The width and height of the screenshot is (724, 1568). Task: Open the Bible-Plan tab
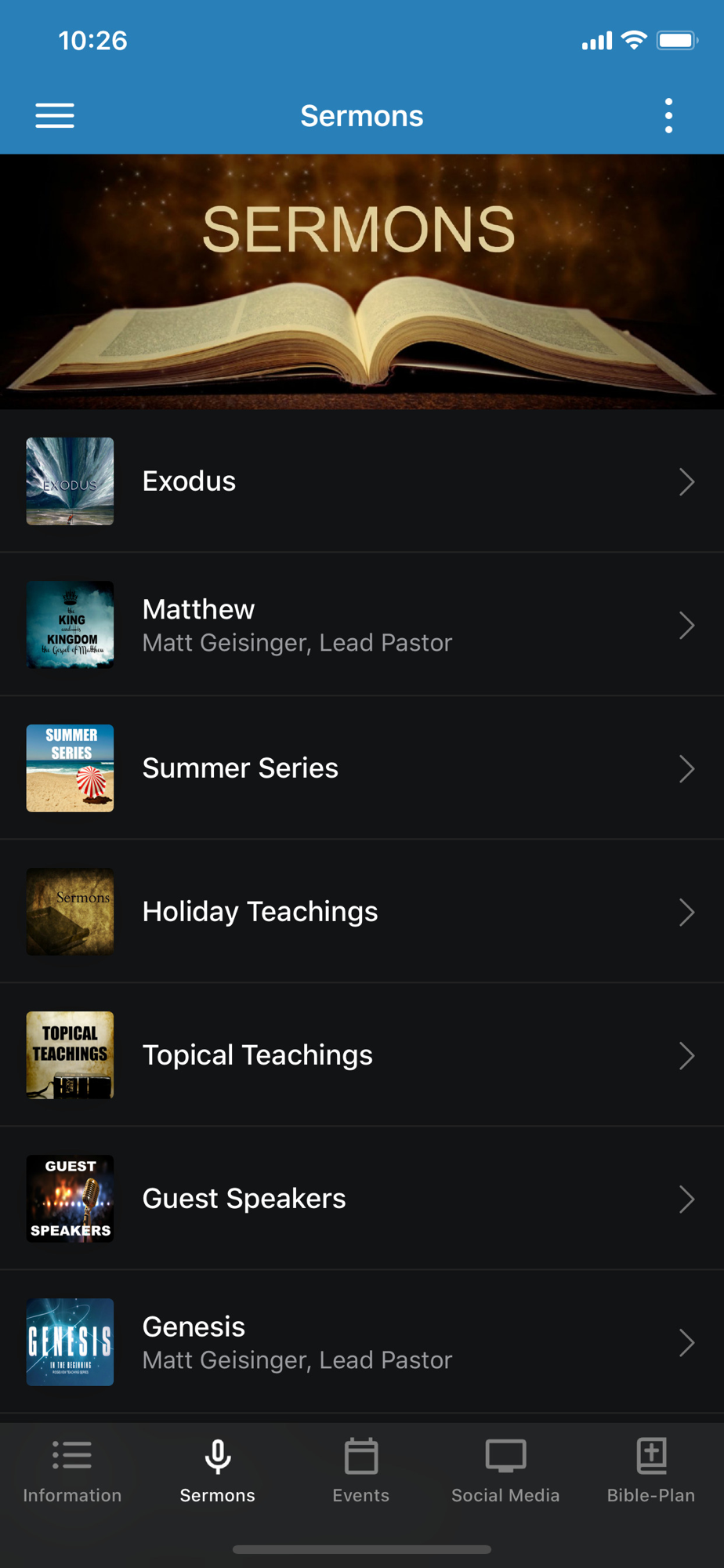(x=650, y=1471)
